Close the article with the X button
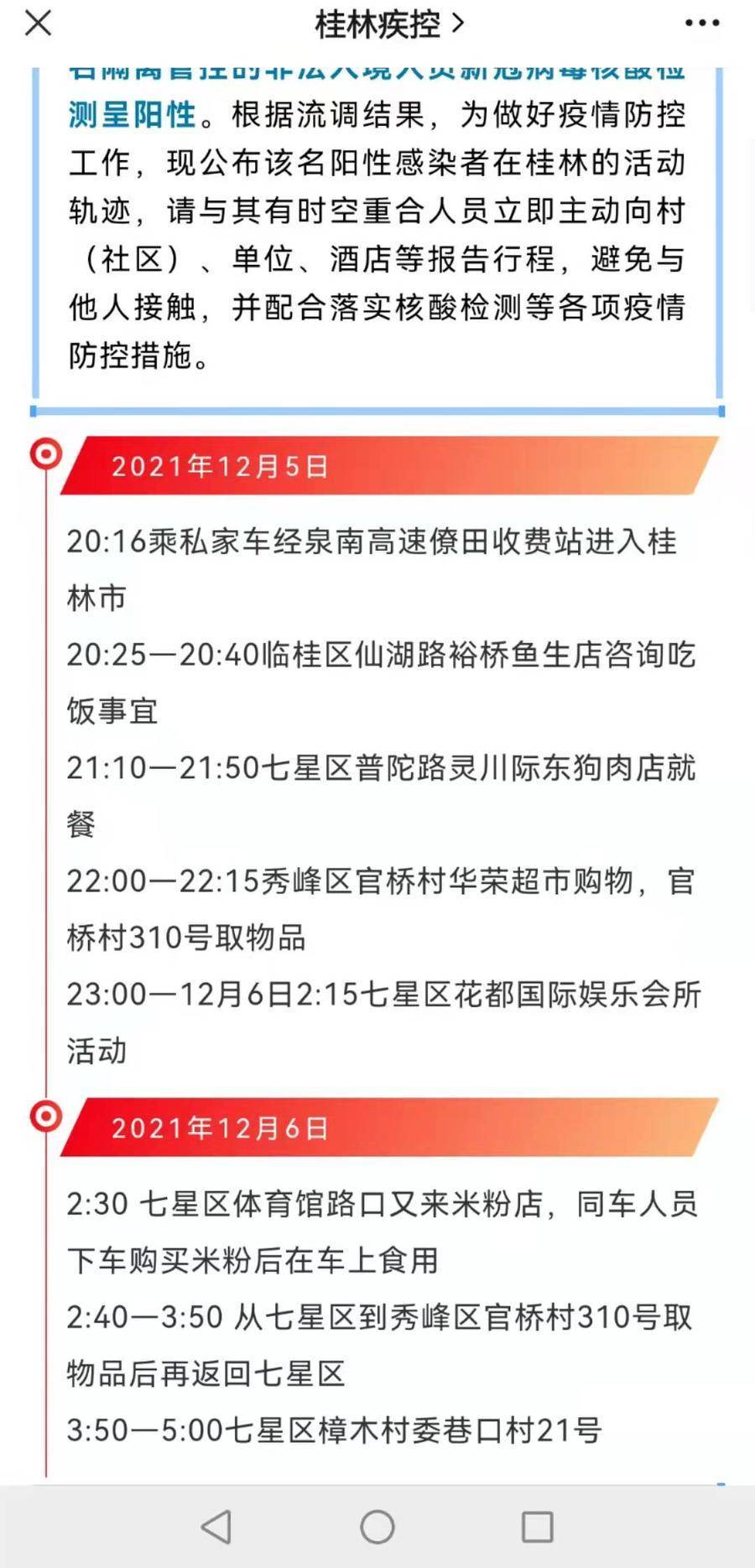 click(38, 23)
